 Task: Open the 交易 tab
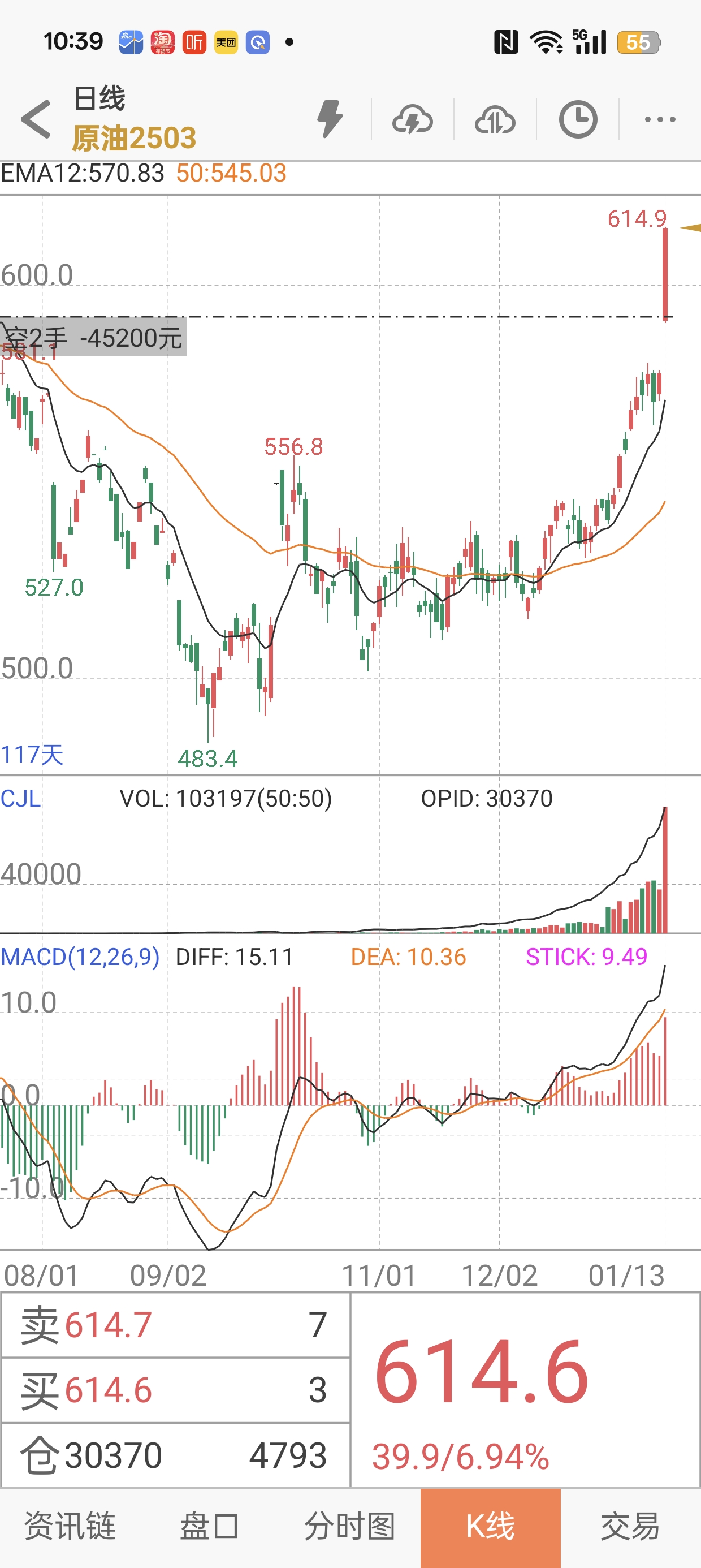point(630,1527)
